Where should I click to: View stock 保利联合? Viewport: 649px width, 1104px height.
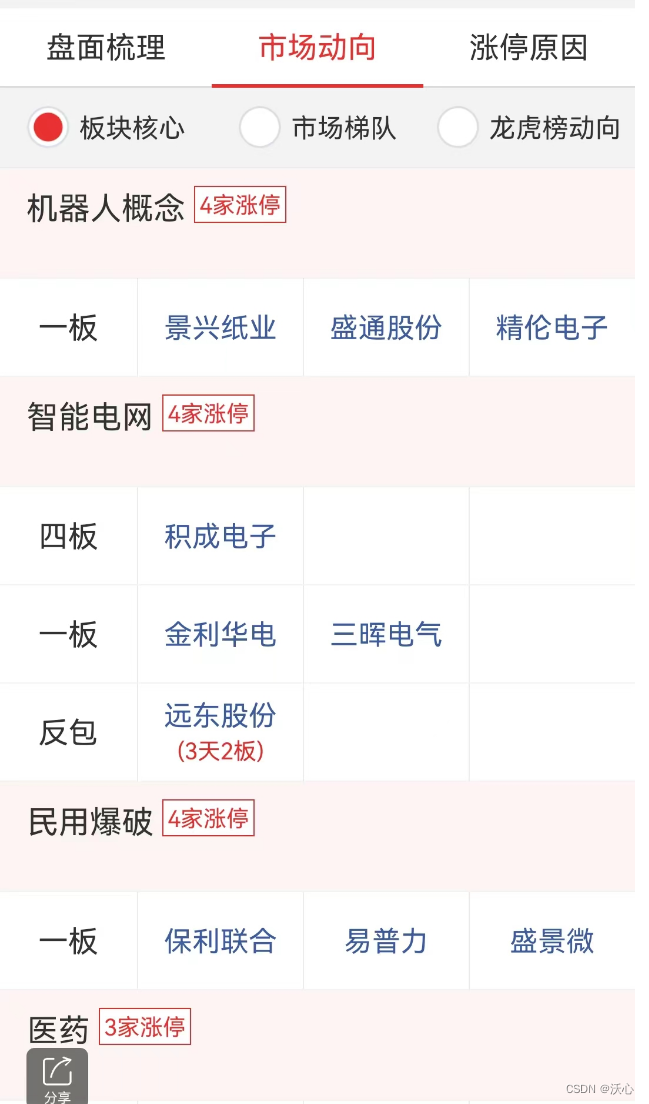click(220, 941)
